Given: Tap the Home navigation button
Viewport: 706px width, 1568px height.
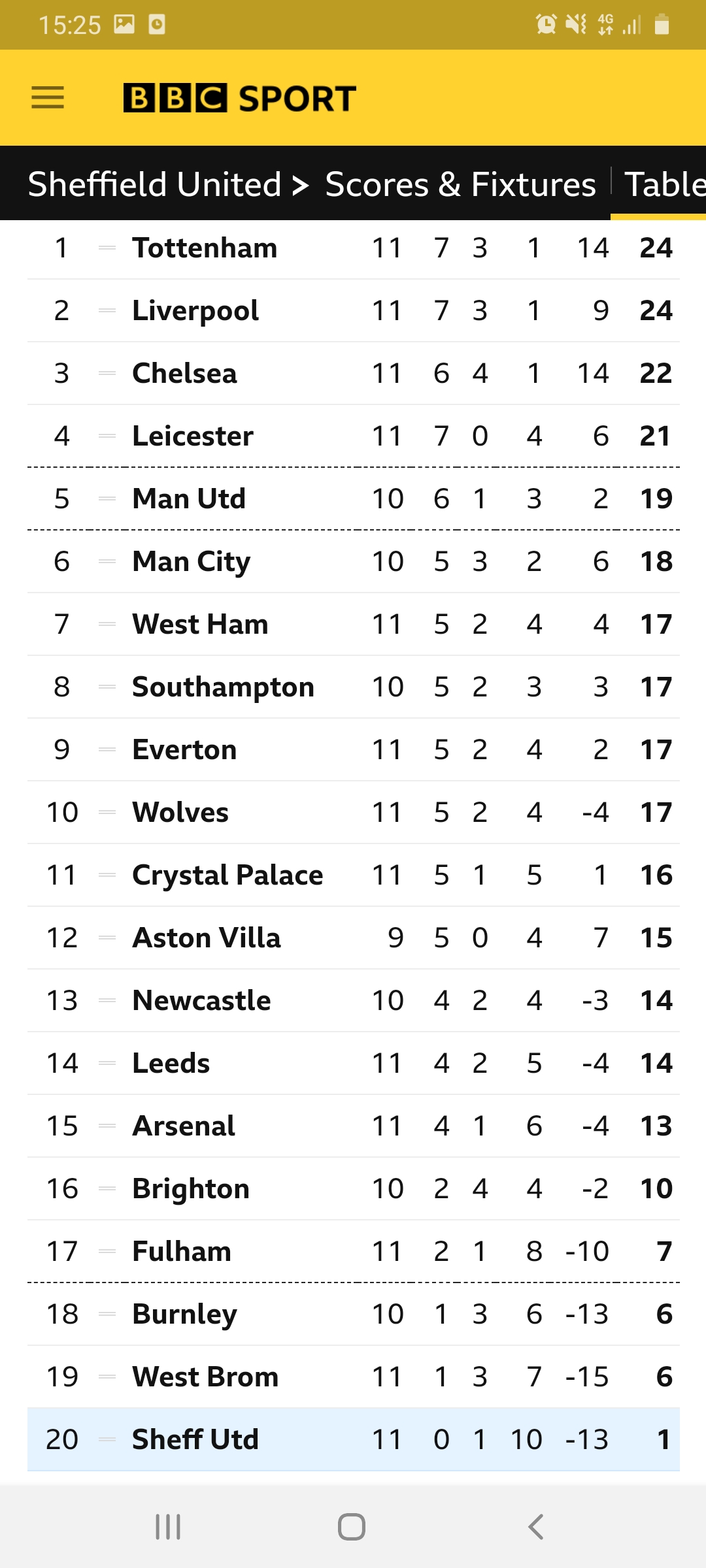Looking at the screenshot, I should click(353, 1527).
